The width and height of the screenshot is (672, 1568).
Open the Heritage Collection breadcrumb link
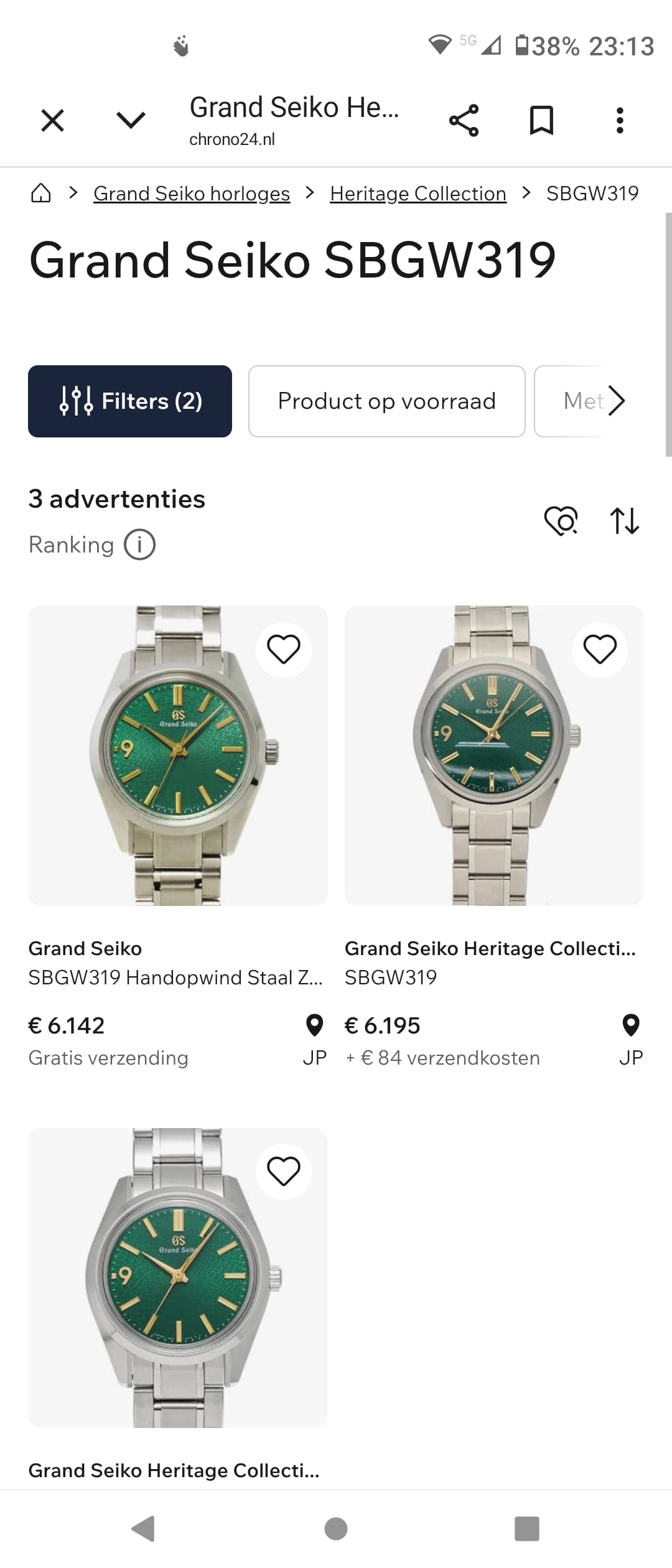tap(418, 194)
